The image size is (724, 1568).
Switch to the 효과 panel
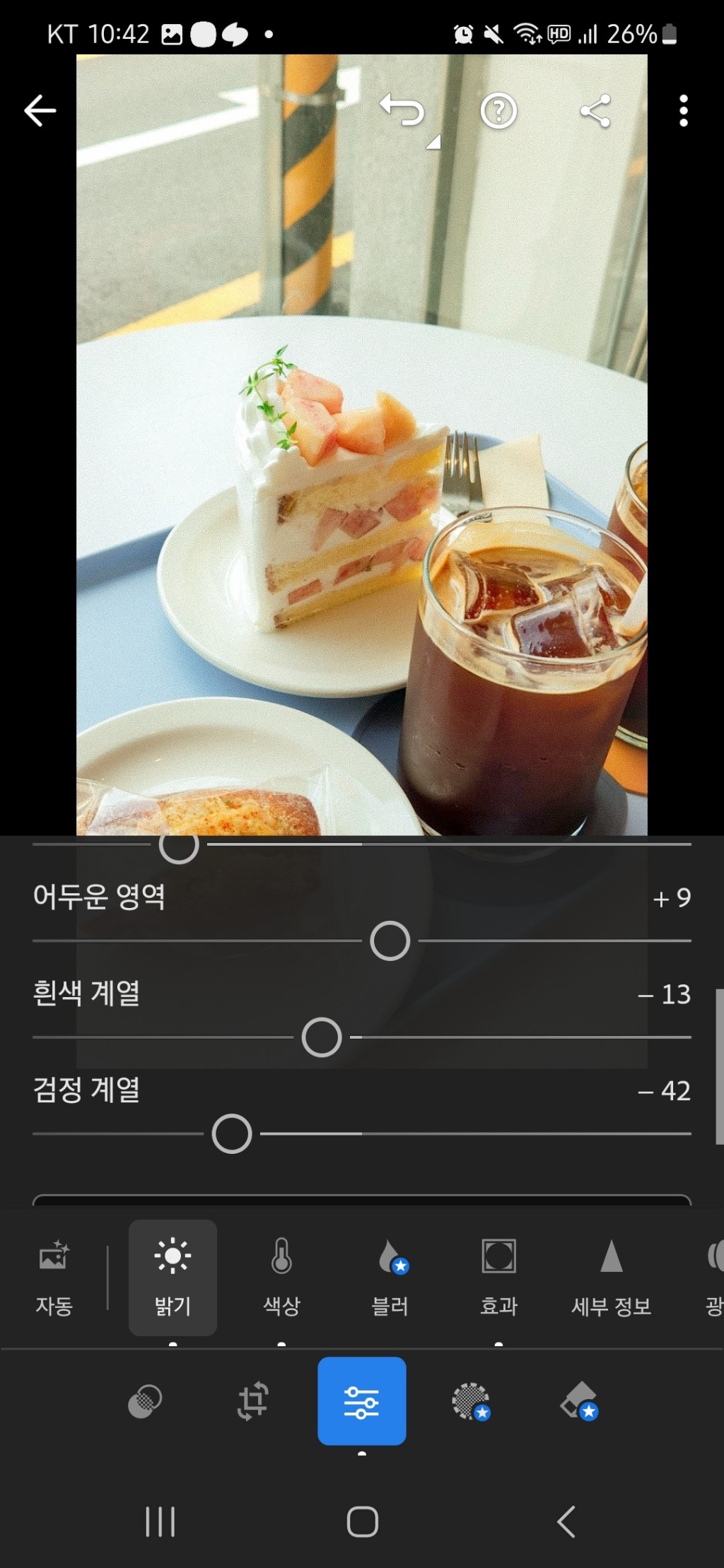(x=498, y=1276)
